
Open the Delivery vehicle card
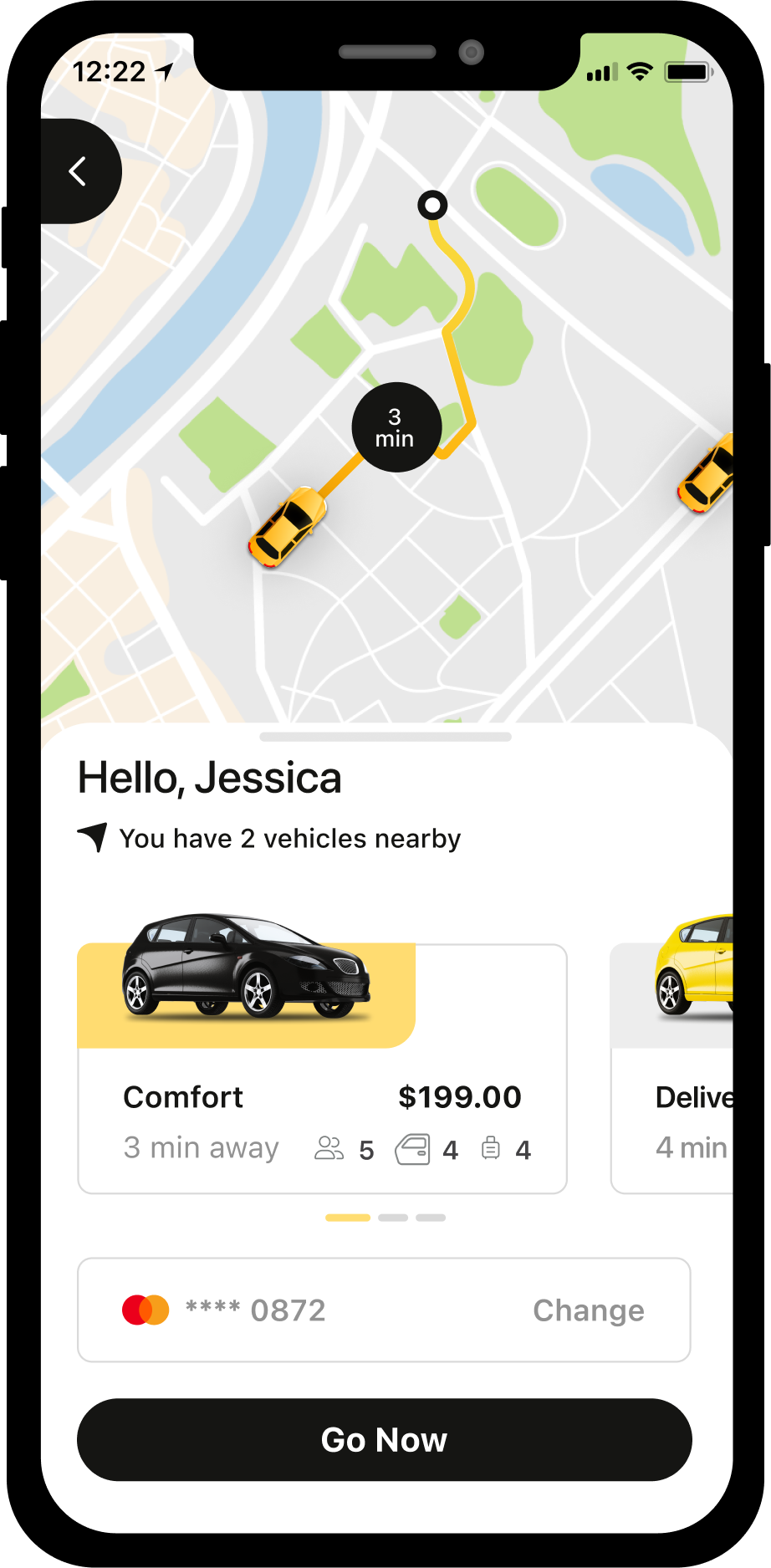click(x=672, y=1068)
